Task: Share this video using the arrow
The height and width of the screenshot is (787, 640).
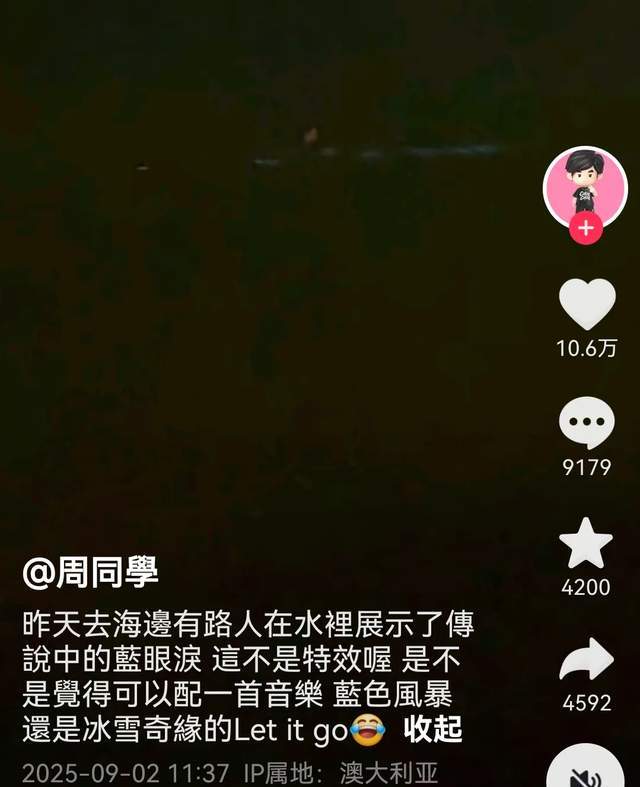Action: tap(586, 661)
